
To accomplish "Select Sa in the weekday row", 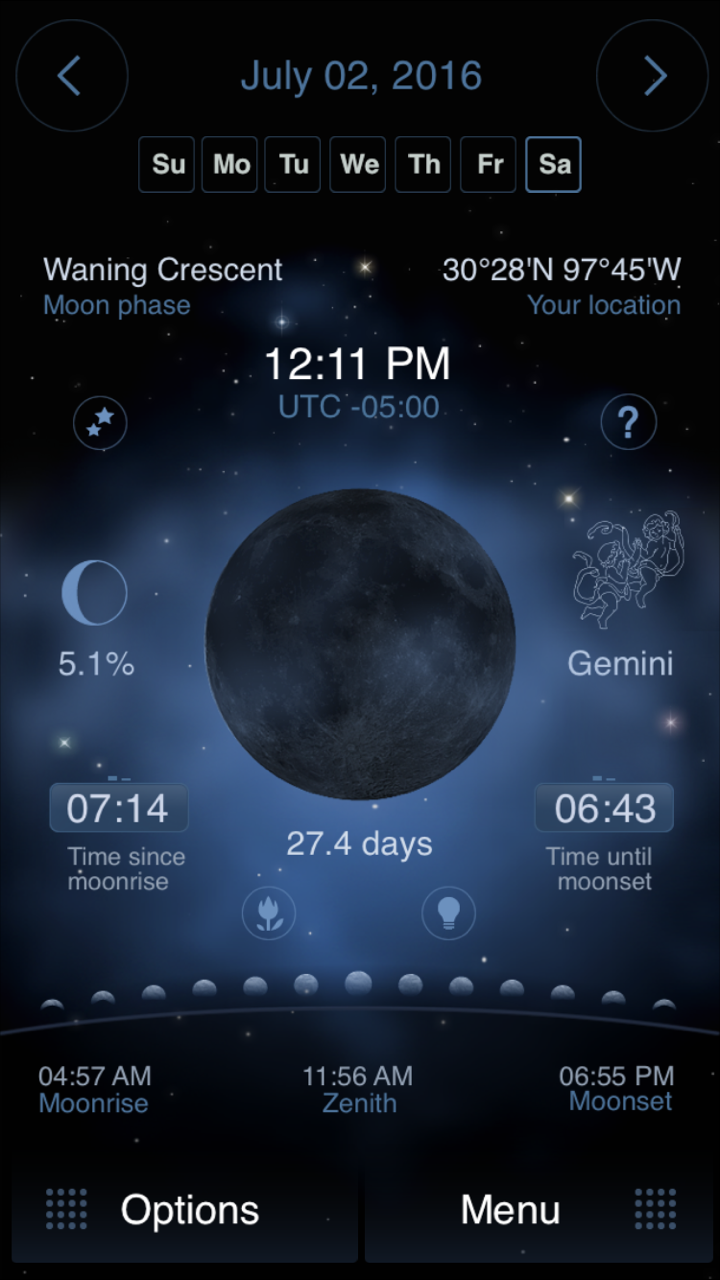I will click(x=553, y=164).
